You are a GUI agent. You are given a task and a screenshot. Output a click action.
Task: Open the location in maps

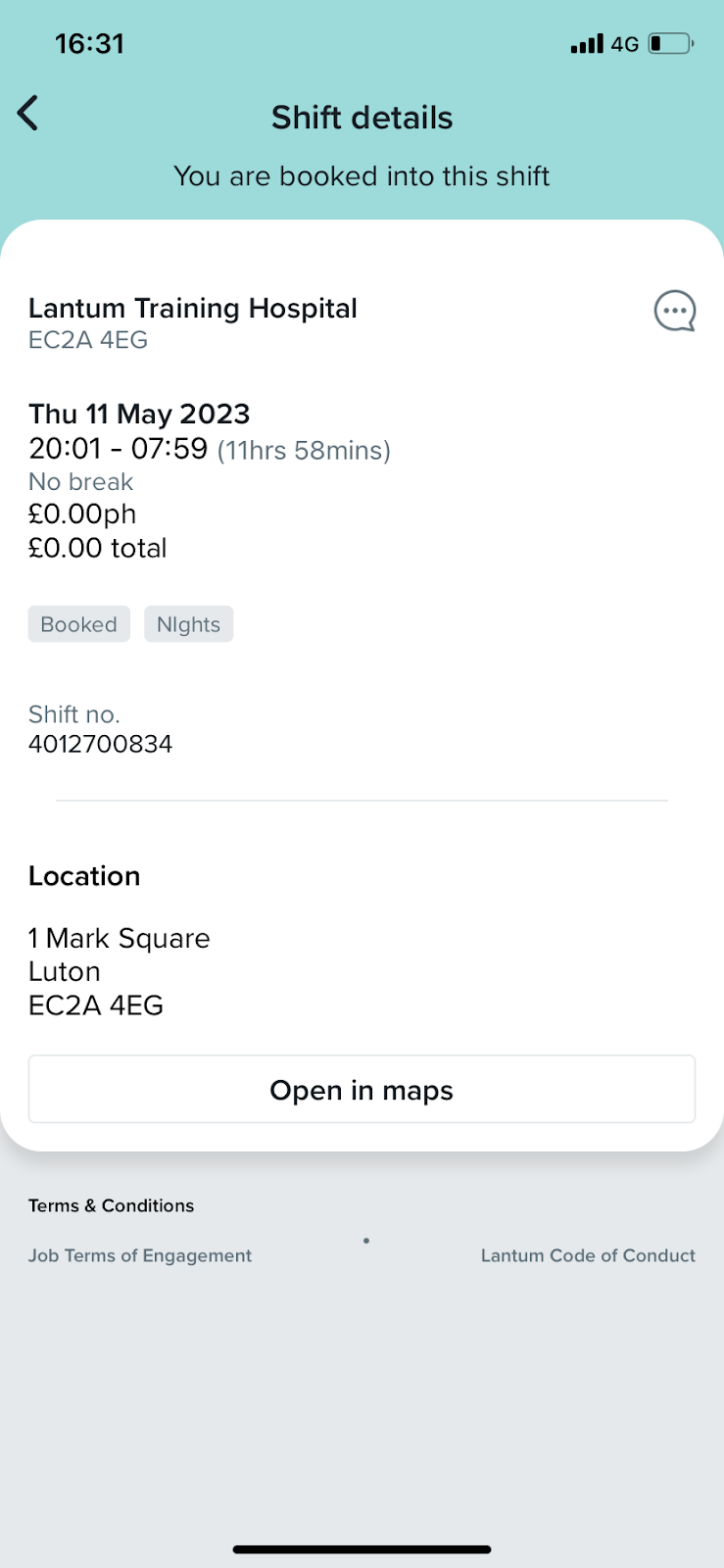362,1089
